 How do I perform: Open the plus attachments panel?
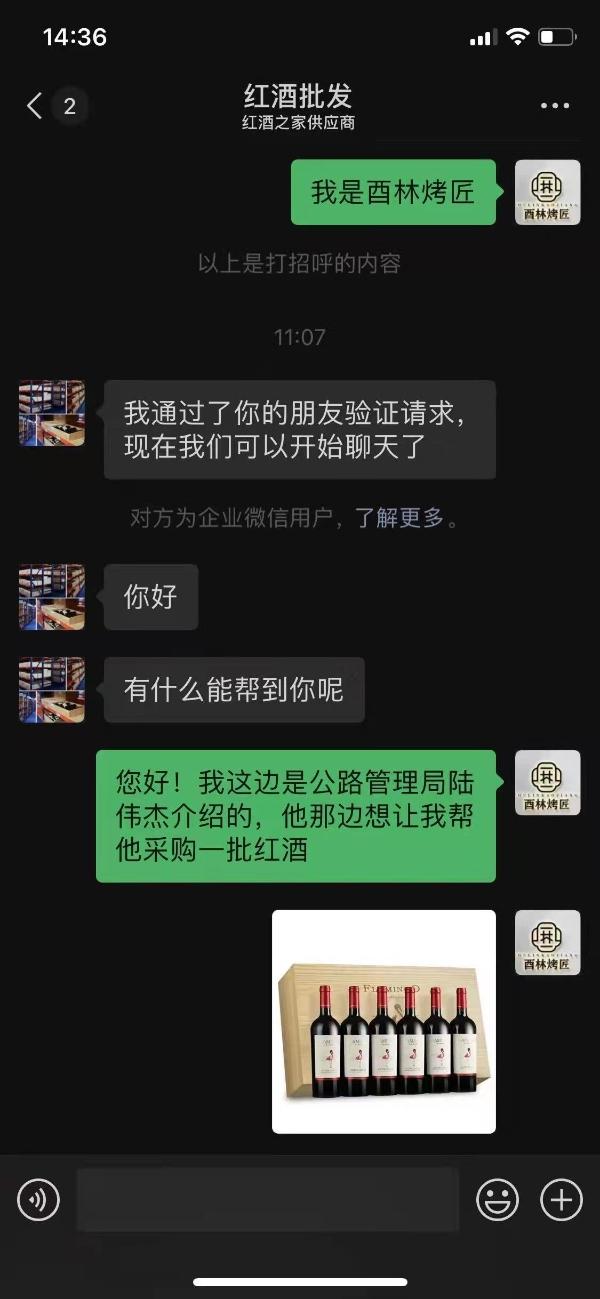point(561,1199)
